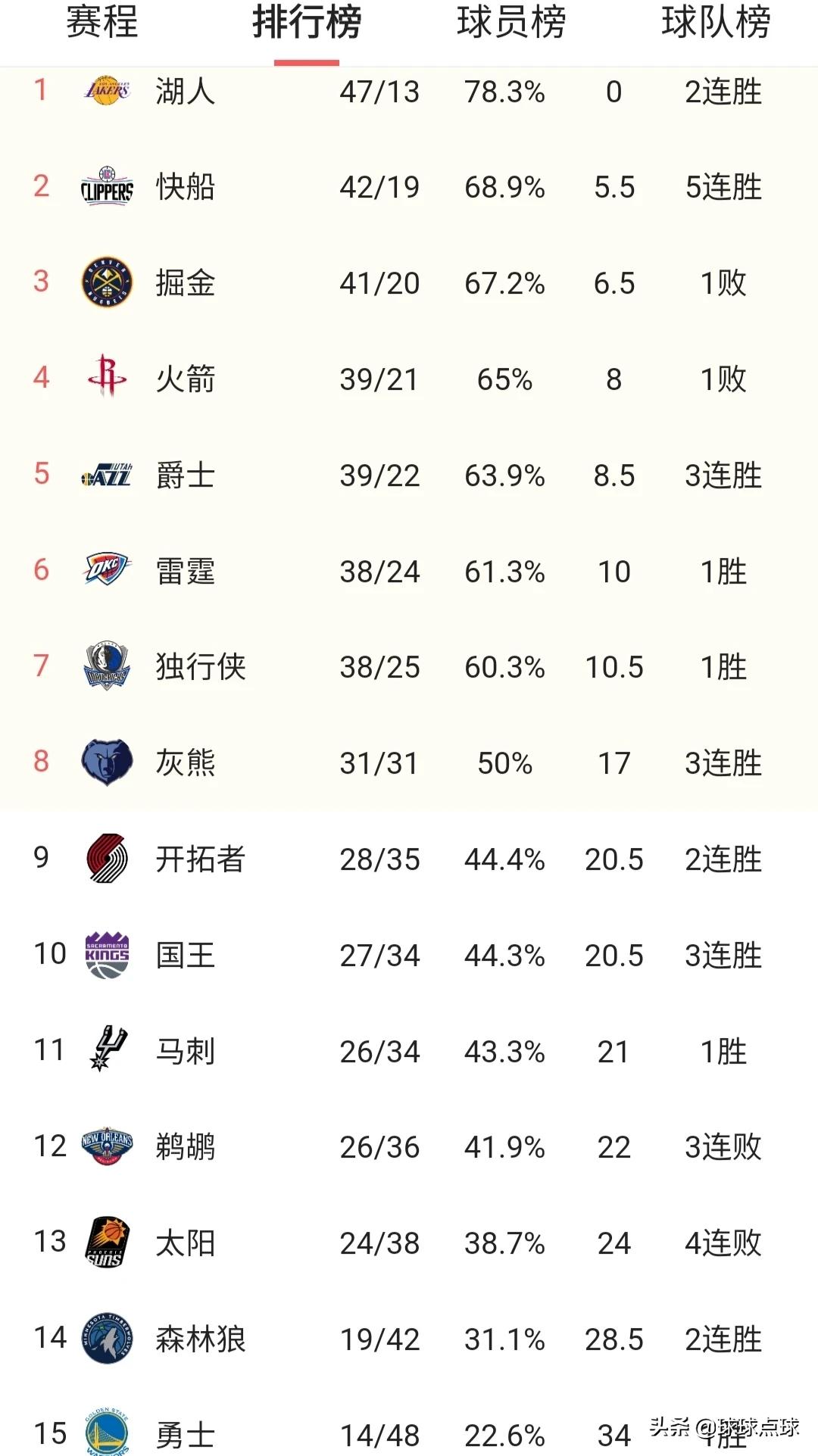Image resolution: width=818 pixels, height=1456 pixels.
Task: Switch to the 赛程 tab
Action: [102, 22]
